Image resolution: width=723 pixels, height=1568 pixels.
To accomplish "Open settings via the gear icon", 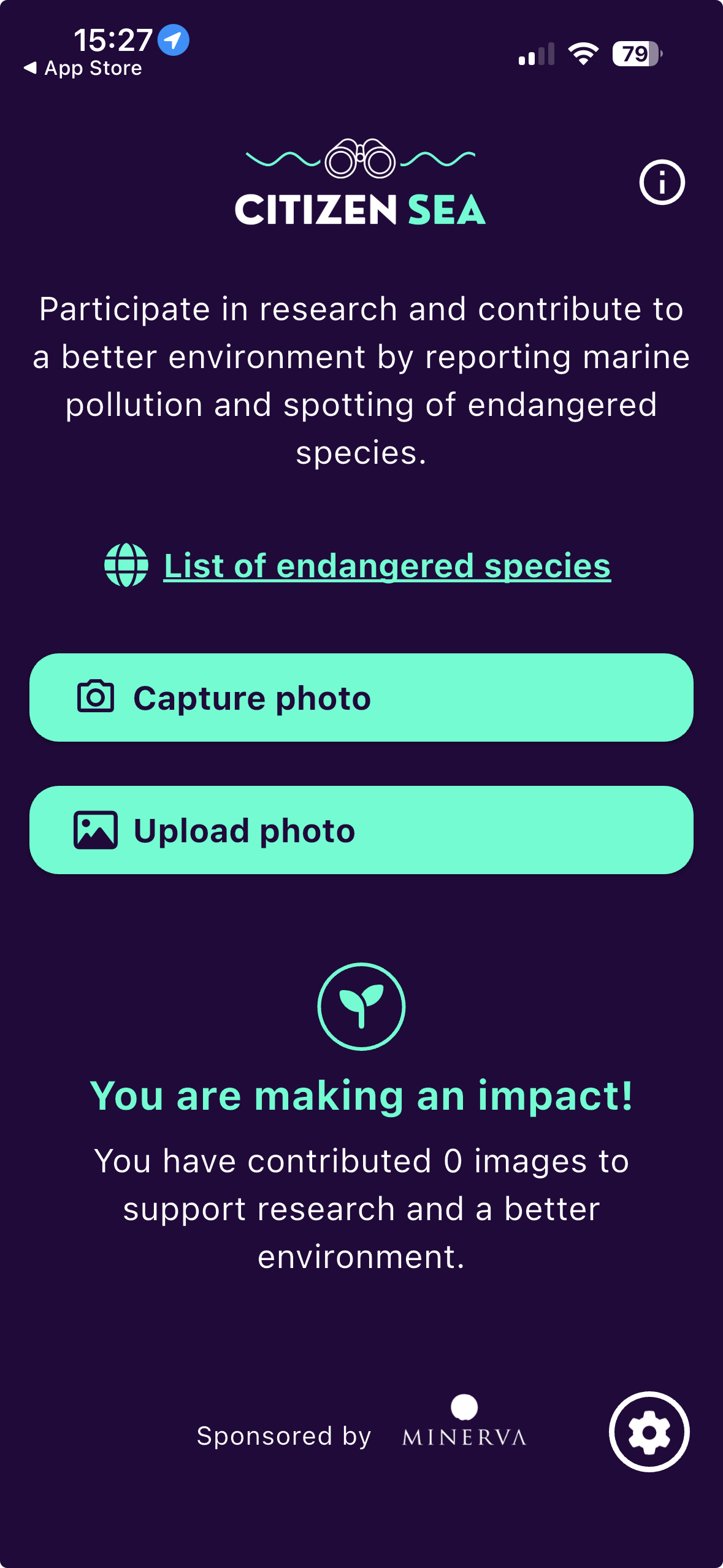I will [649, 1432].
